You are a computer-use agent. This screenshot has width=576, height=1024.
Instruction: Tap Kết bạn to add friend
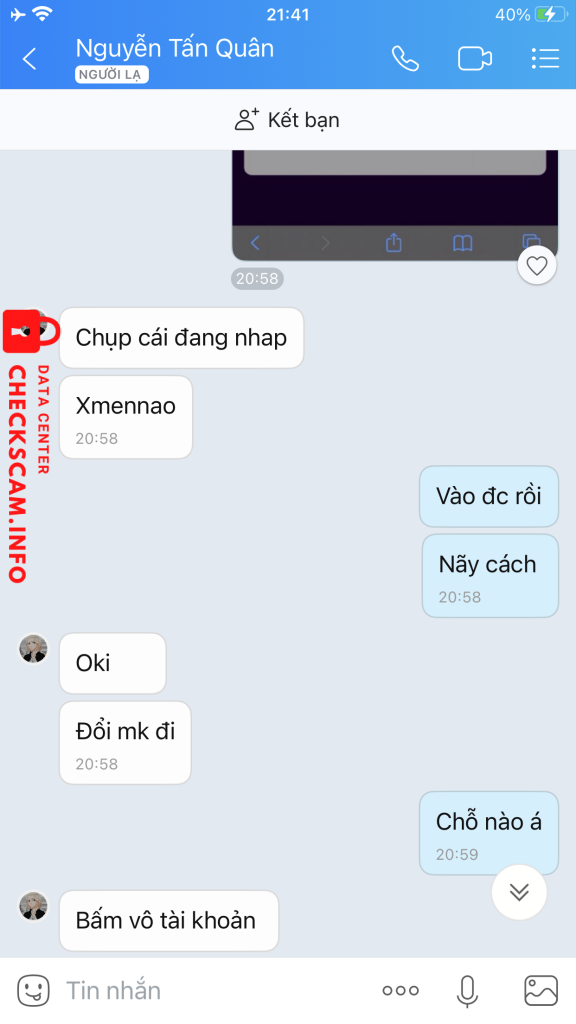tap(287, 120)
